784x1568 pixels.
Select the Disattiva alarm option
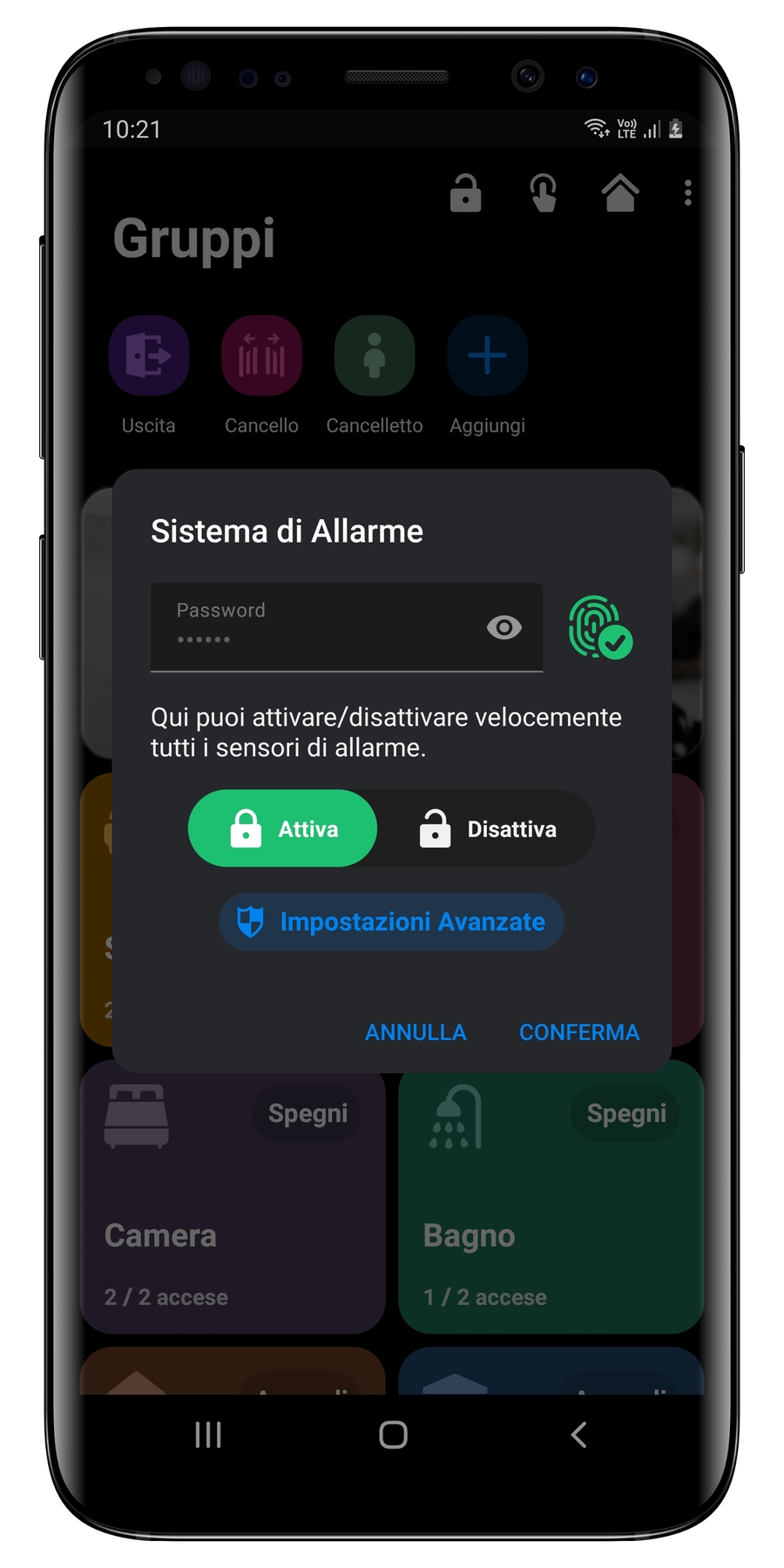488,828
